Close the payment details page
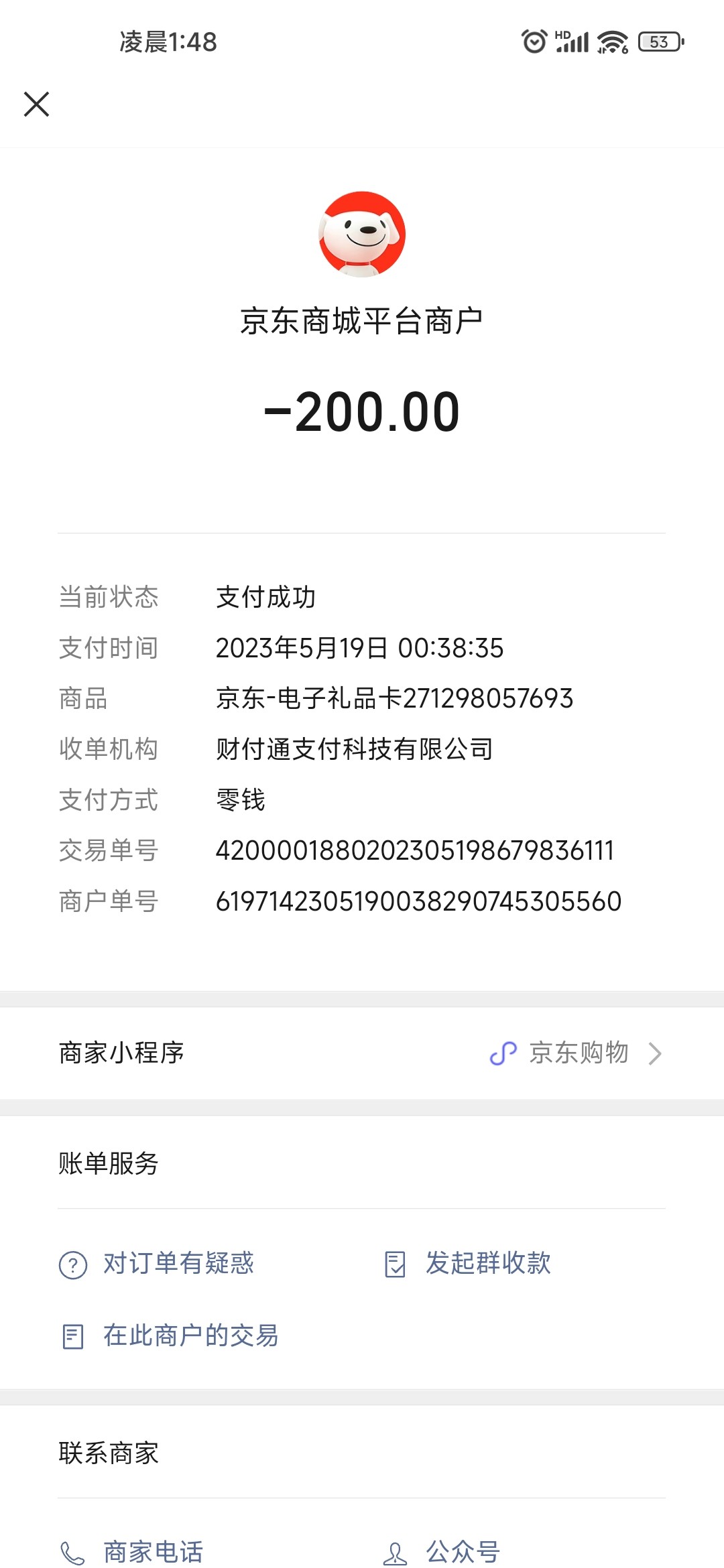The height and width of the screenshot is (1568, 724). point(37,105)
